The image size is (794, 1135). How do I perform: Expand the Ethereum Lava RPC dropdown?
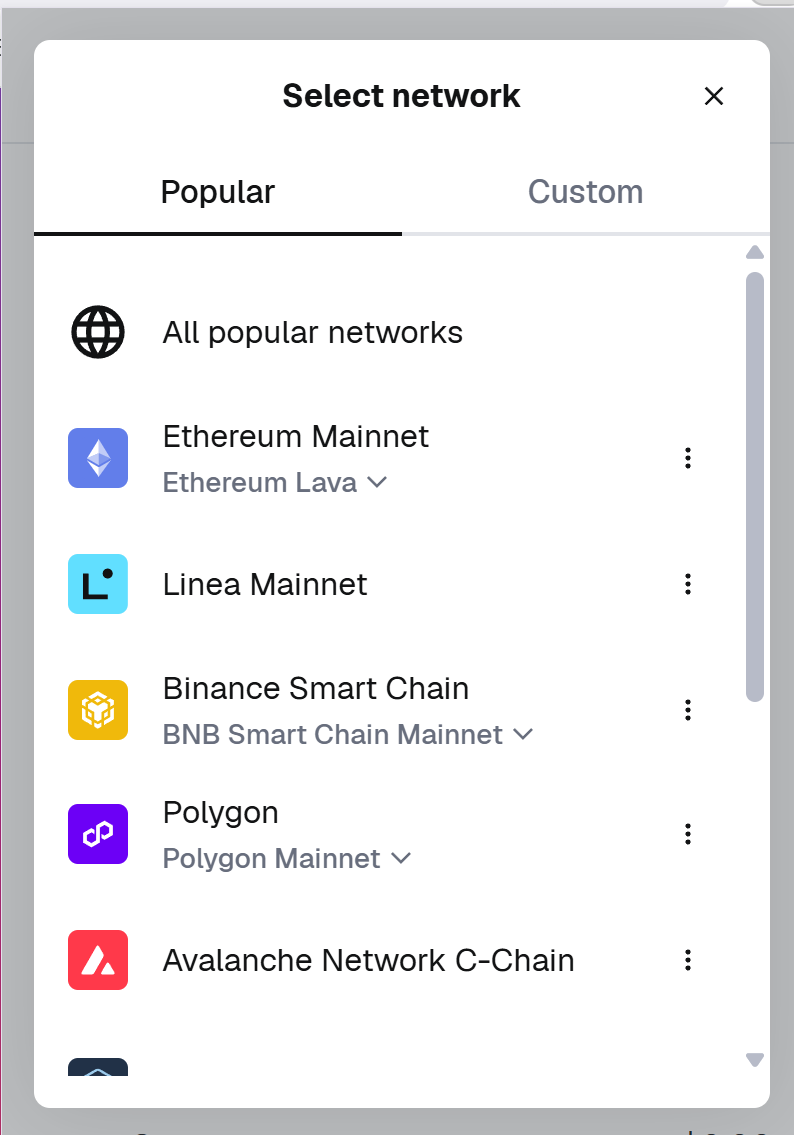pos(275,483)
